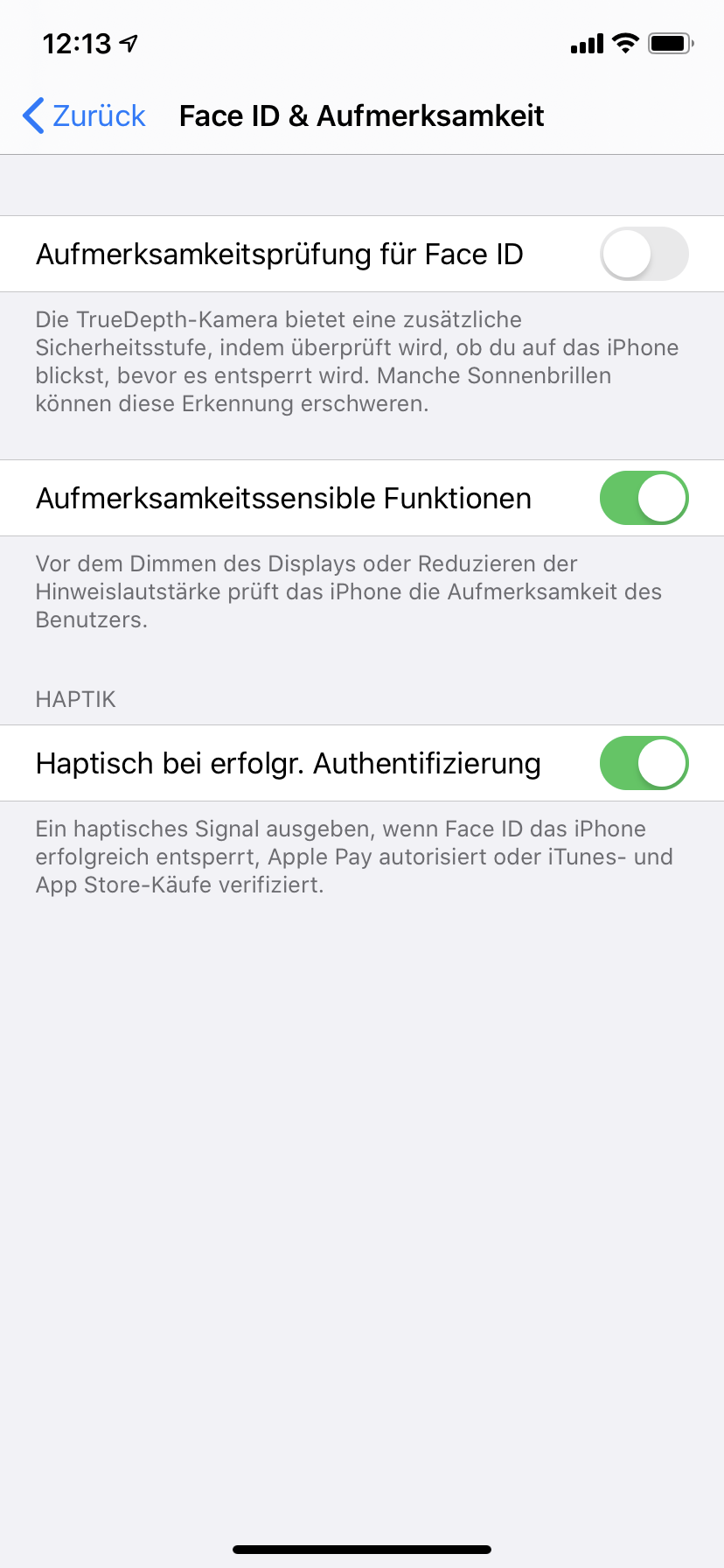Turn off Haptisch bei erfolgr. Authentifizierung

[x=644, y=763]
